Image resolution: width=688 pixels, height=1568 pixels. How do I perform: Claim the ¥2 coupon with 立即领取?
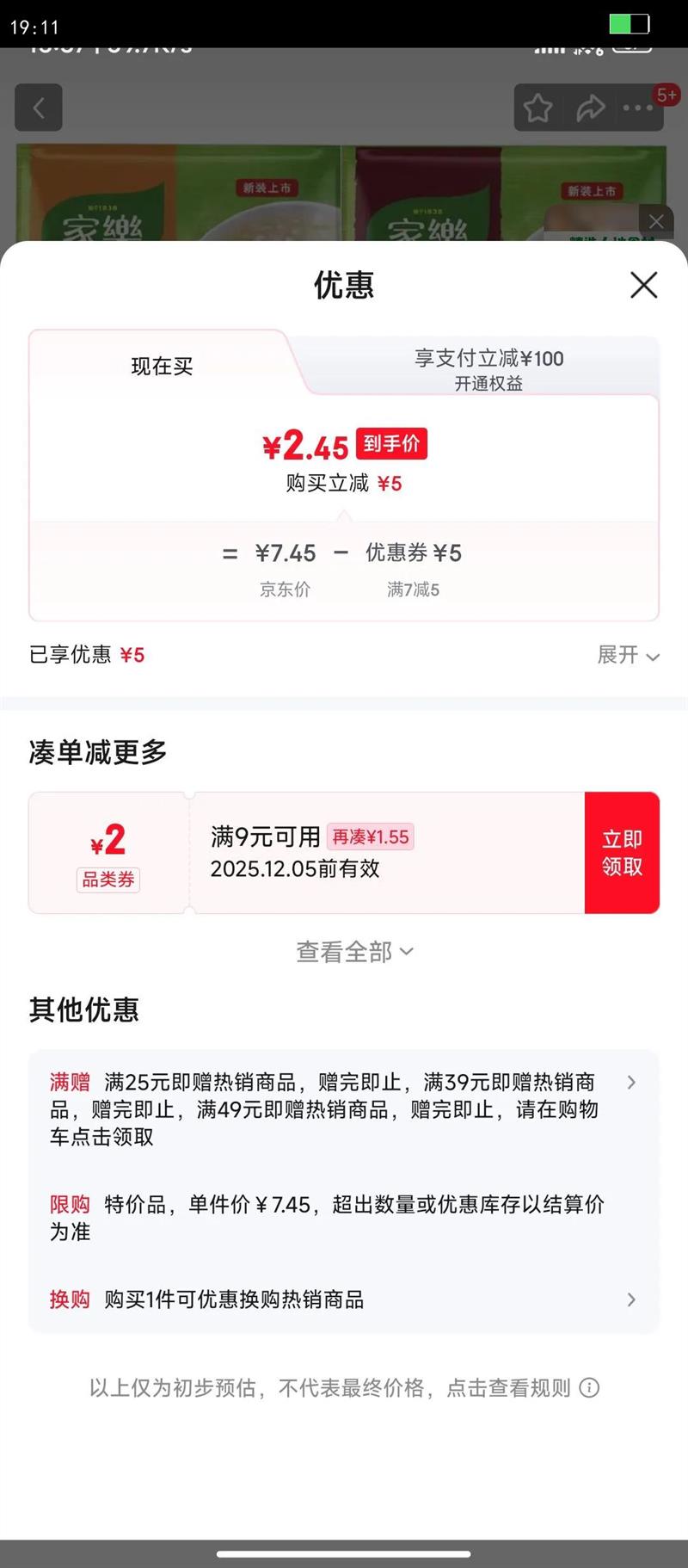click(x=622, y=853)
